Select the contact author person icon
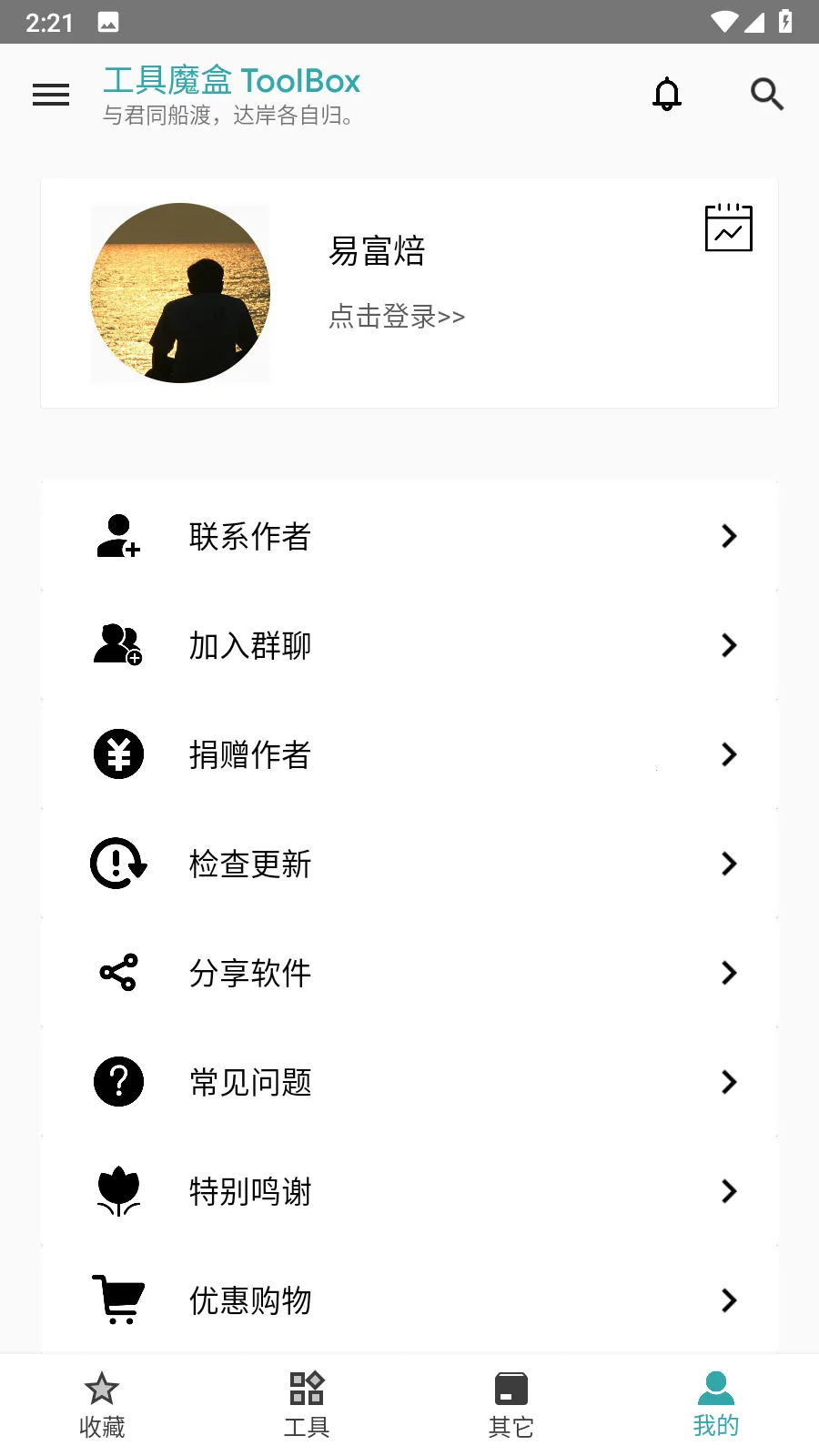Image resolution: width=819 pixels, height=1456 pixels. [x=116, y=536]
